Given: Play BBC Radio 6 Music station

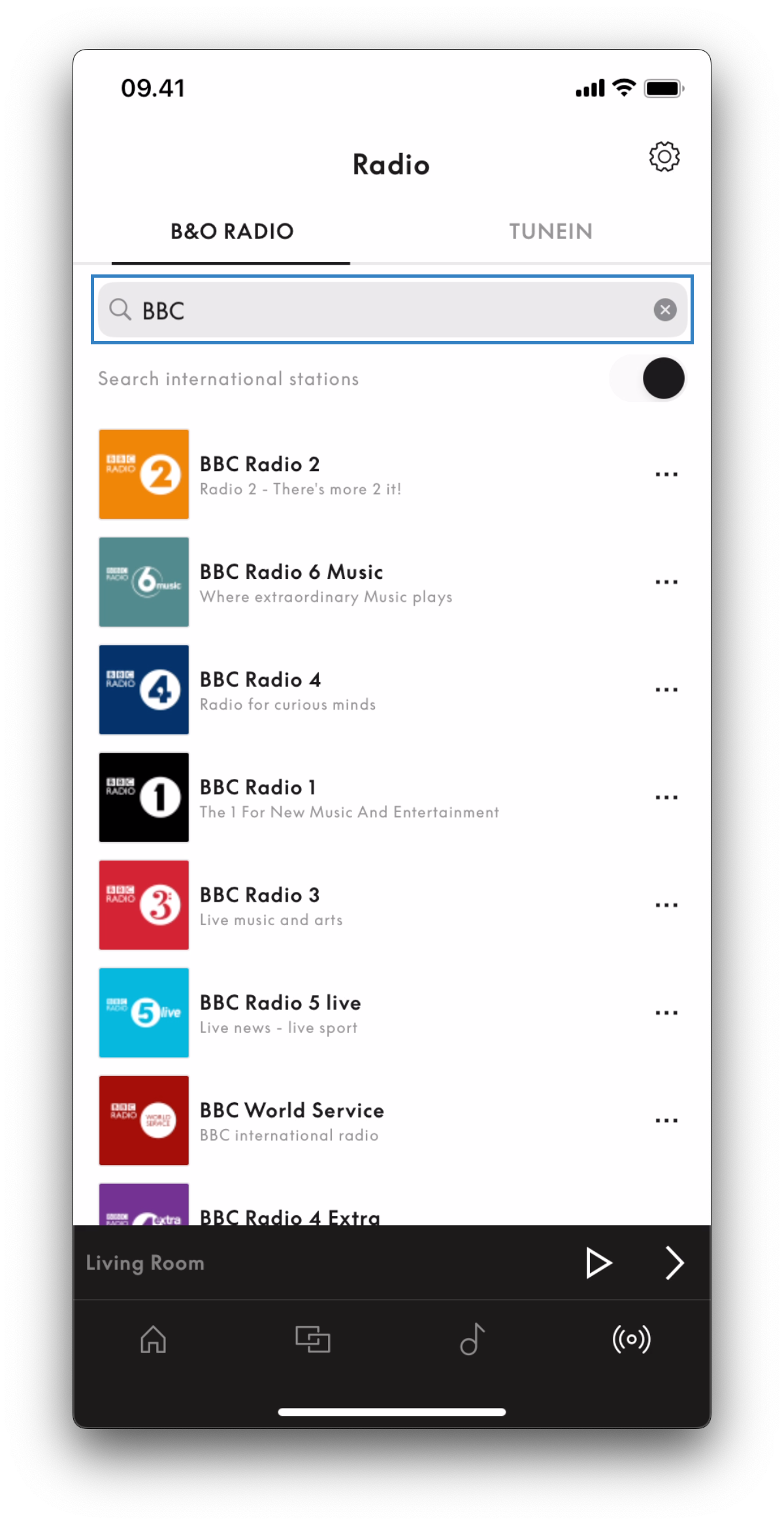Looking at the screenshot, I should pos(325,582).
